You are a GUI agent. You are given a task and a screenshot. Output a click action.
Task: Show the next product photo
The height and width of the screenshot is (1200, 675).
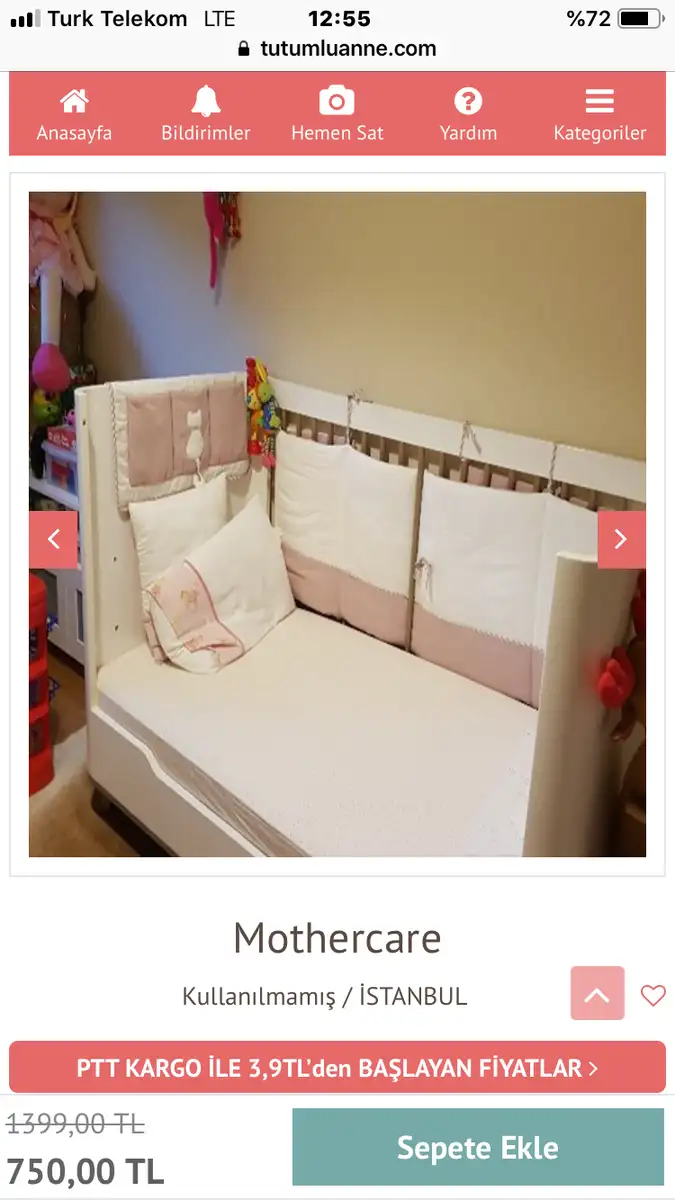[621, 540]
